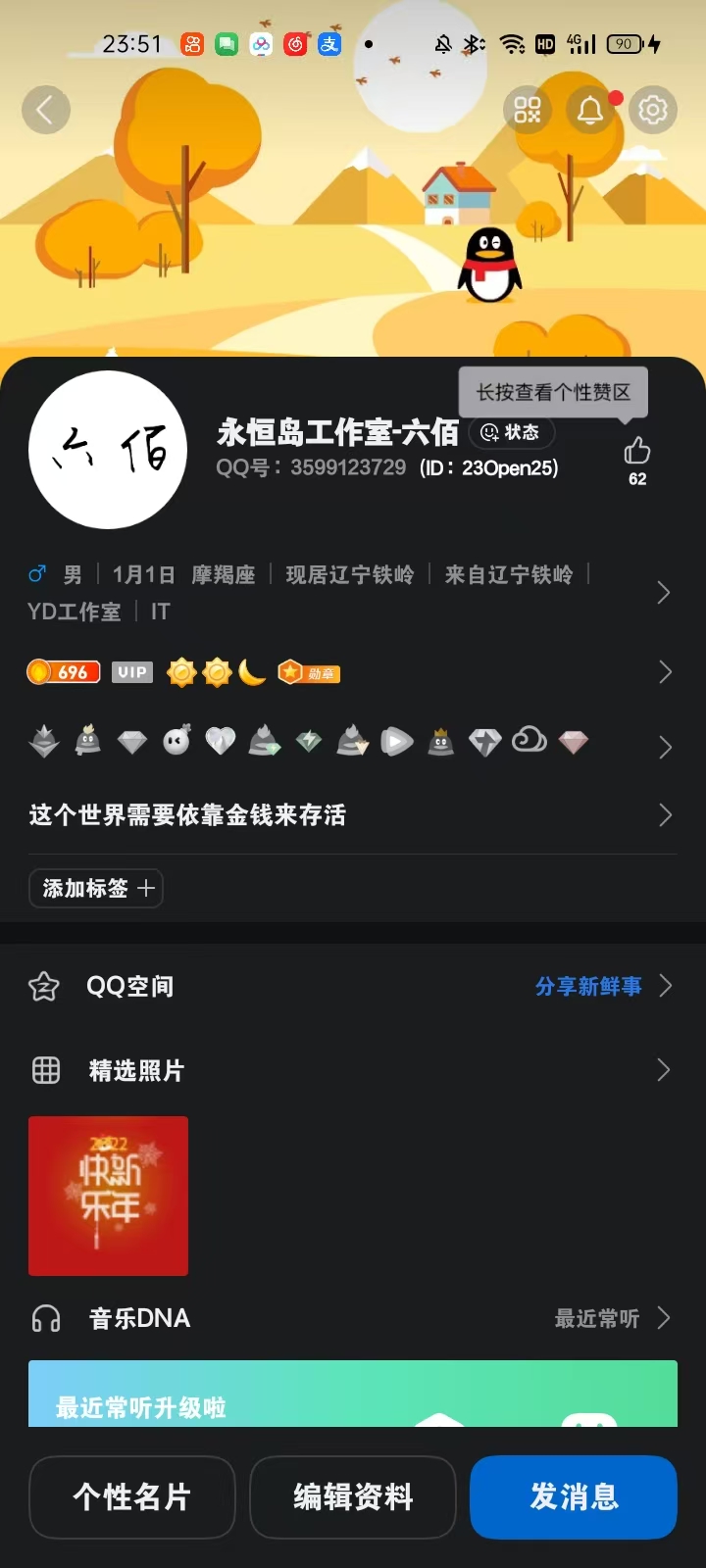The image size is (706, 1568).
Task: Open the notifications bell
Action: click(x=590, y=110)
